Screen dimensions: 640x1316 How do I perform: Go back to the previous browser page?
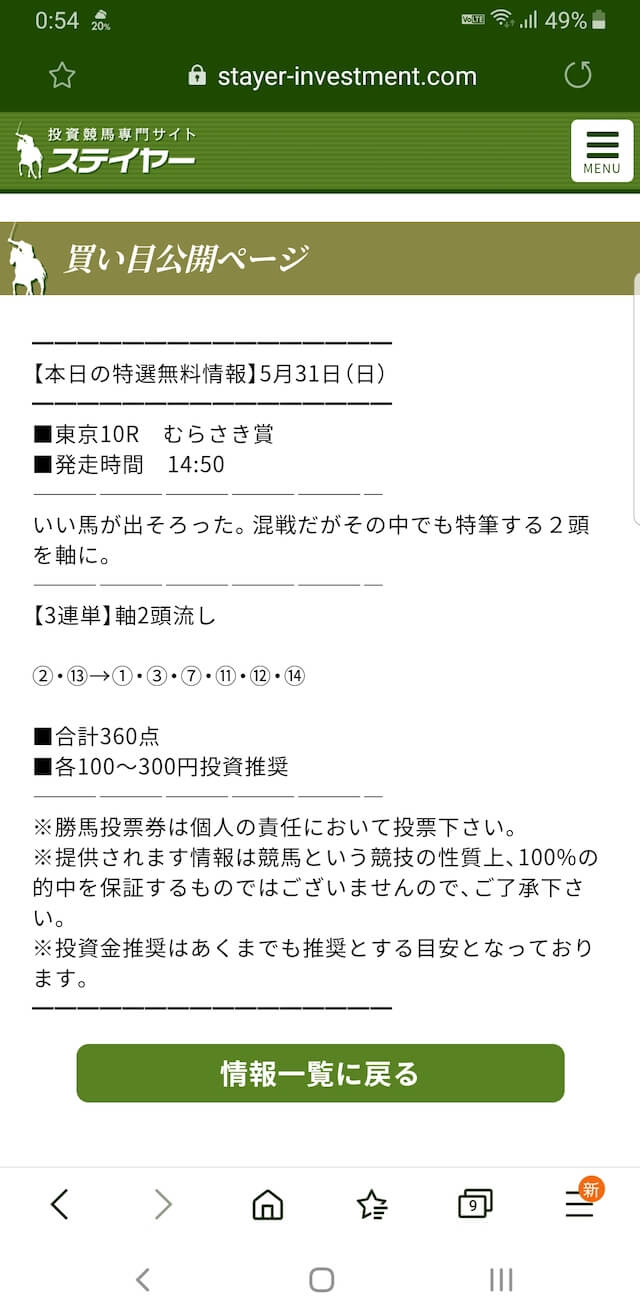pos(60,1205)
